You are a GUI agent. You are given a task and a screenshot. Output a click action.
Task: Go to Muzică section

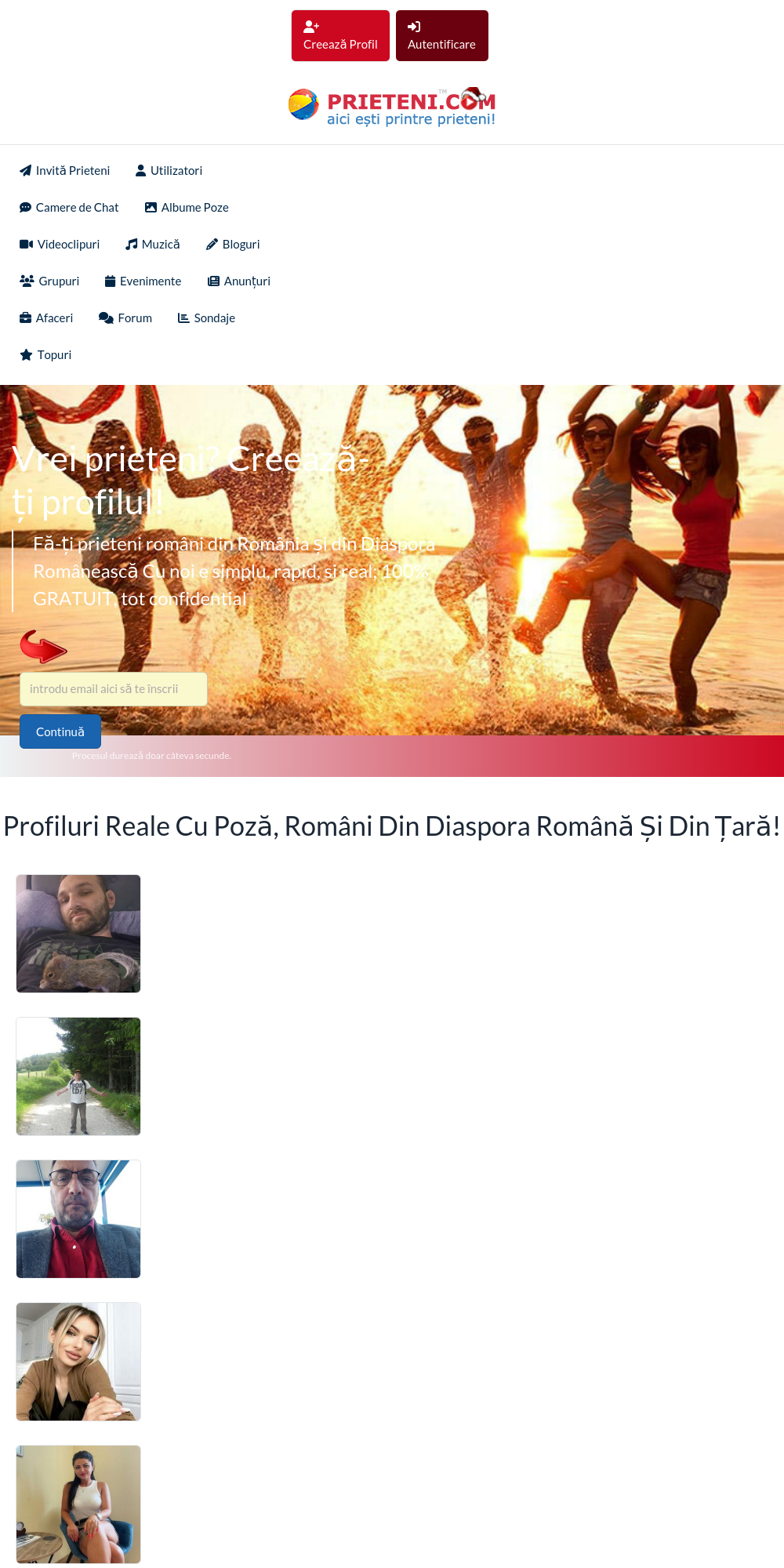[153, 244]
